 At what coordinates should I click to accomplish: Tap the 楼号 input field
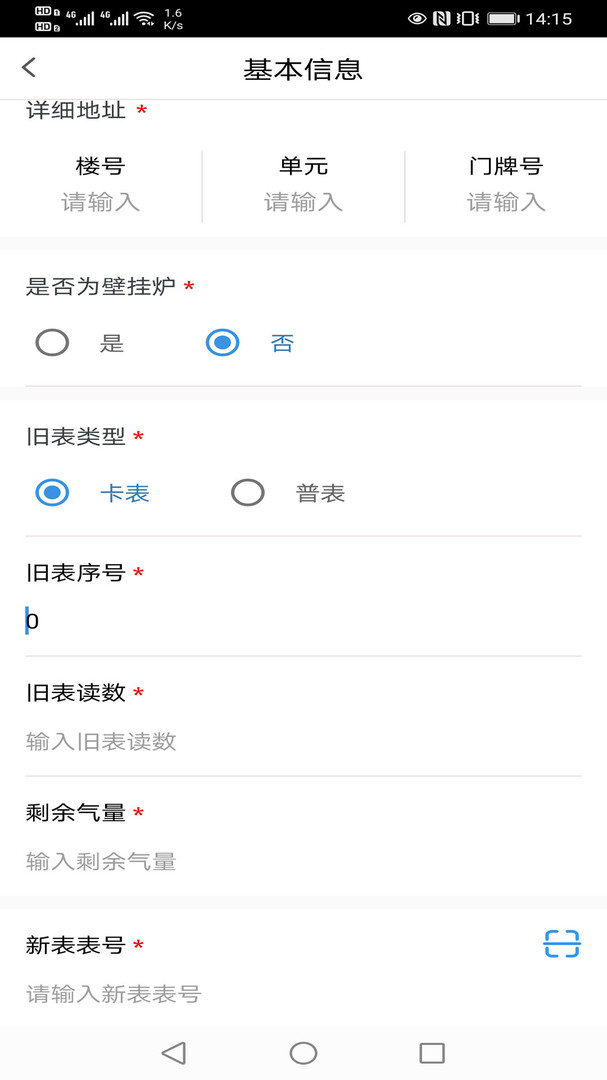(x=101, y=202)
